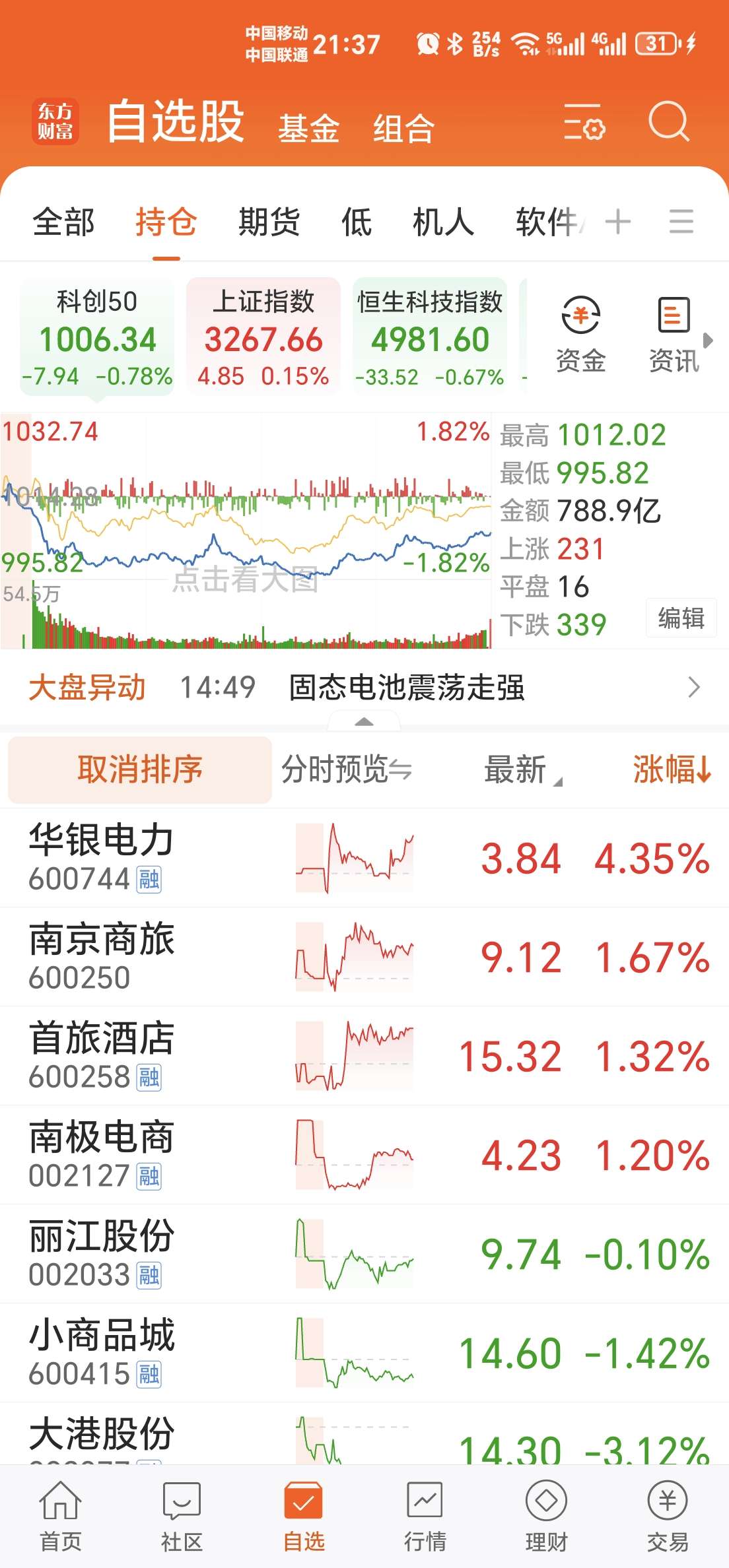
Task: Open 华银电力 stock details
Action: click(x=364, y=858)
